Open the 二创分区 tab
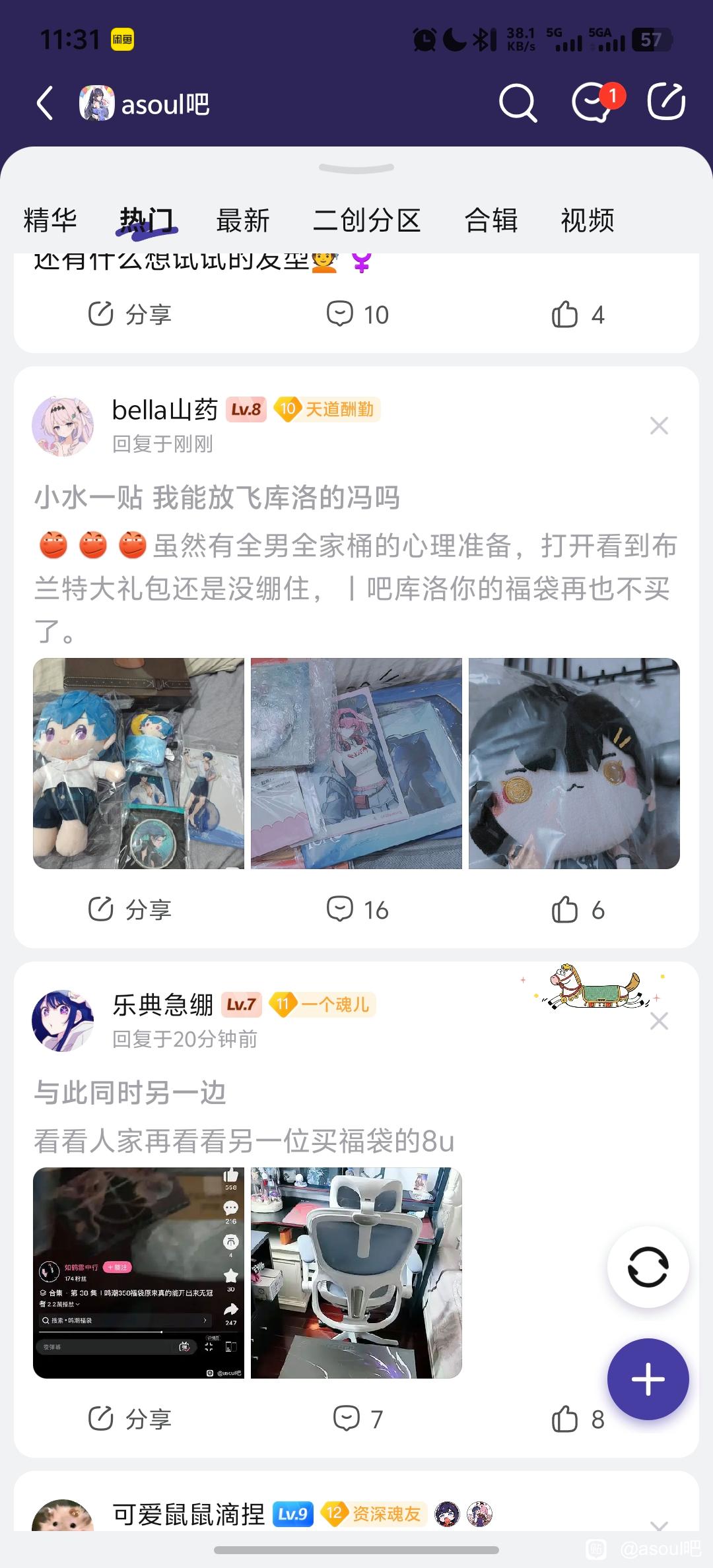 [x=367, y=220]
